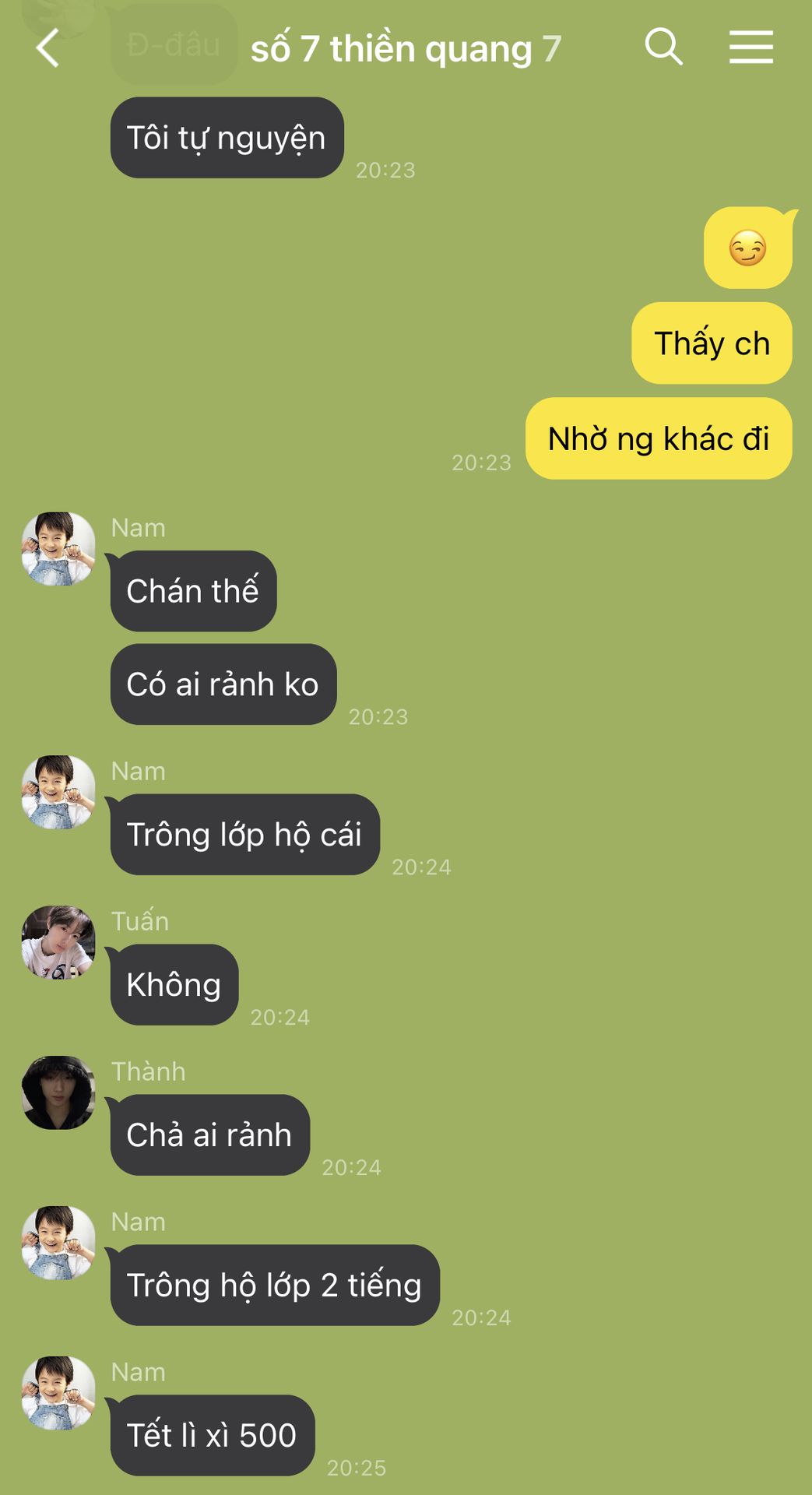The image size is (812, 1495).
Task: Search within this group chat
Action: click(x=663, y=47)
